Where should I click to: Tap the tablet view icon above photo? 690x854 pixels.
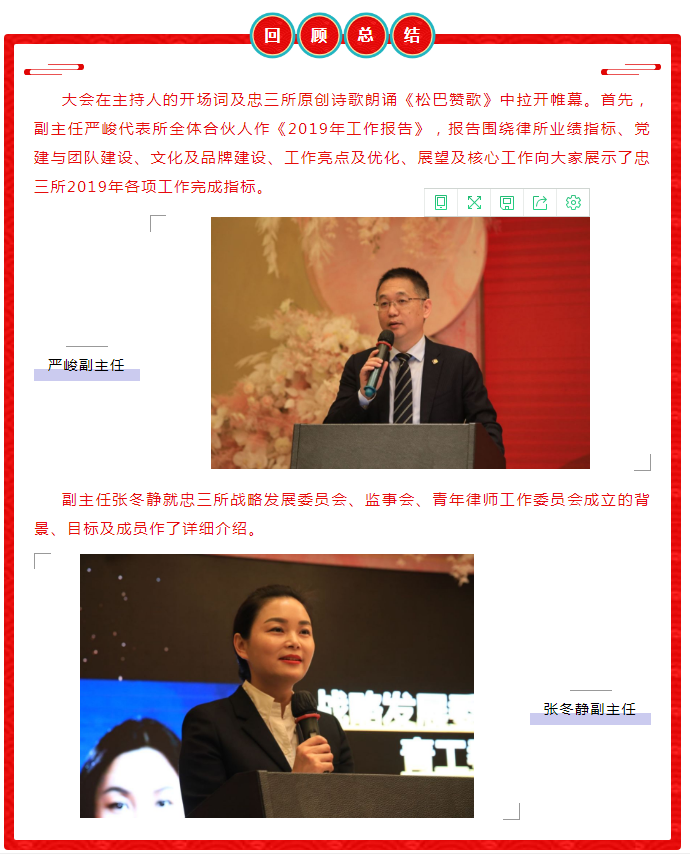click(x=441, y=203)
